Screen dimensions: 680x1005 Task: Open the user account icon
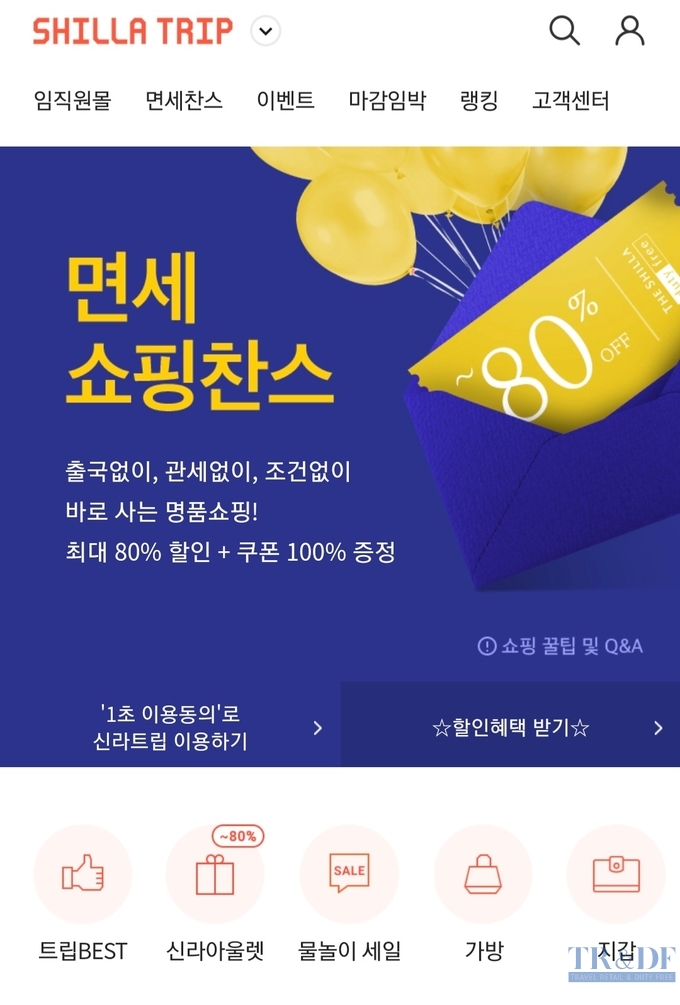click(x=629, y=31)
